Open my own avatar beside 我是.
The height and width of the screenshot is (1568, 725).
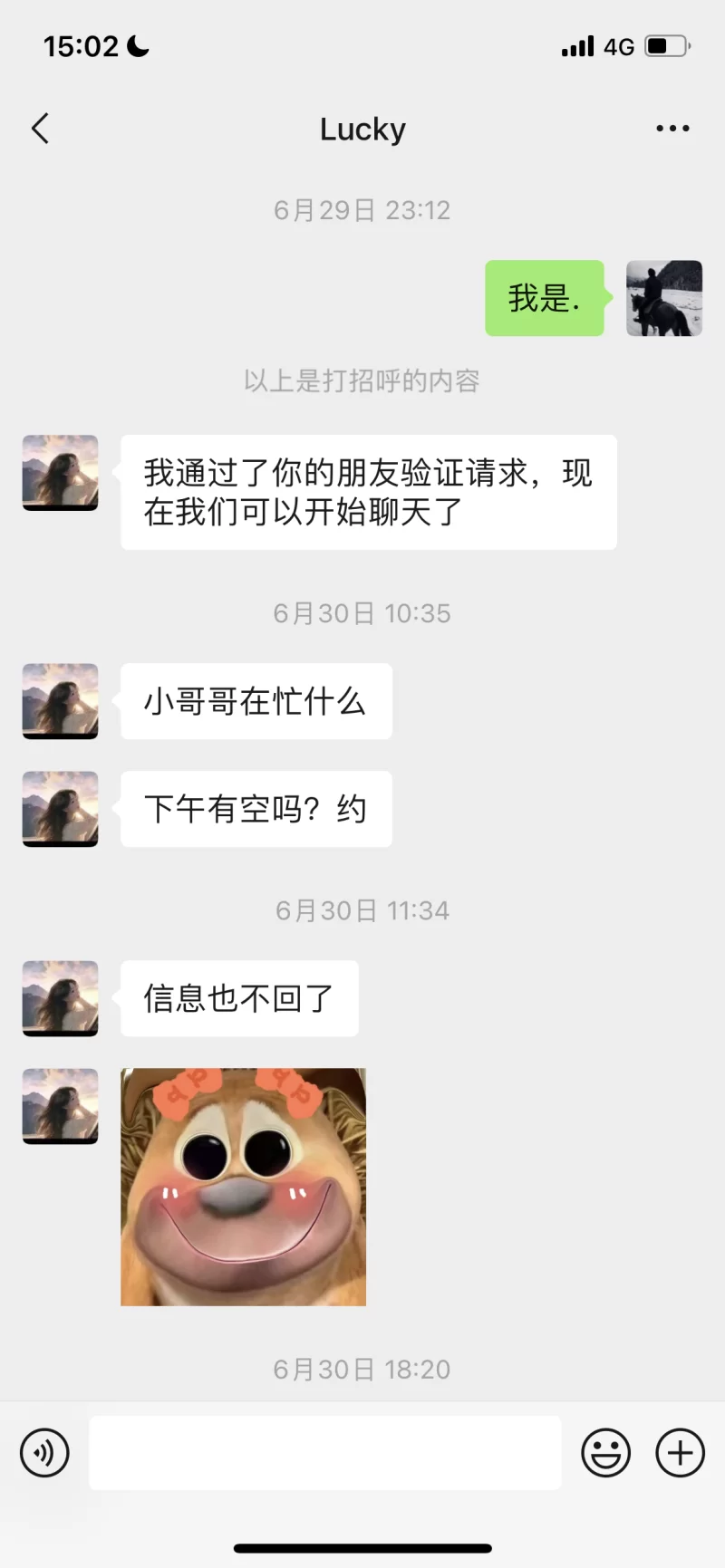click(x=664, y=298)
